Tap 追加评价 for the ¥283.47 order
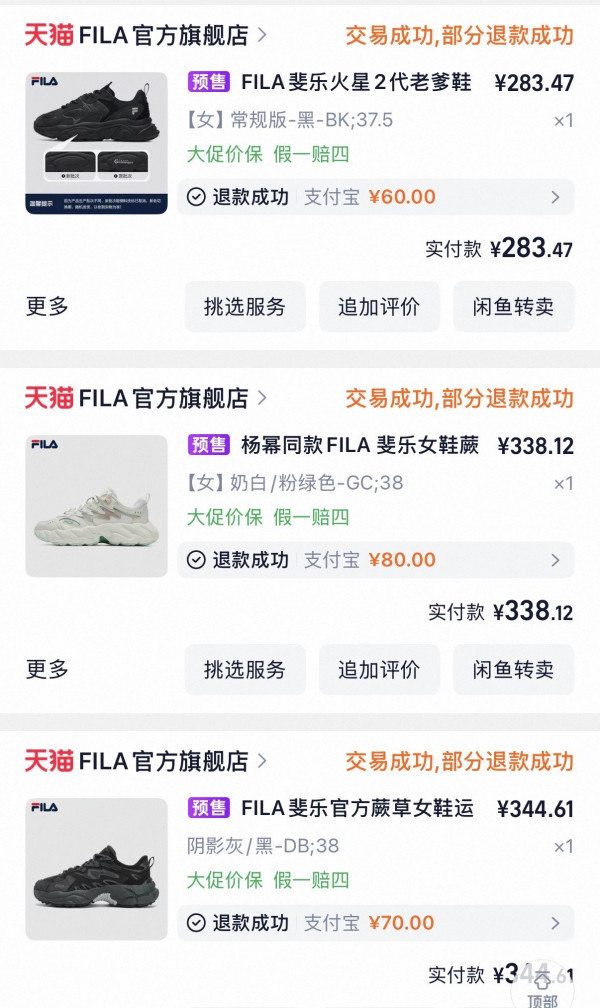Screen dimensions: 600x1008 [x=379, y=307]
